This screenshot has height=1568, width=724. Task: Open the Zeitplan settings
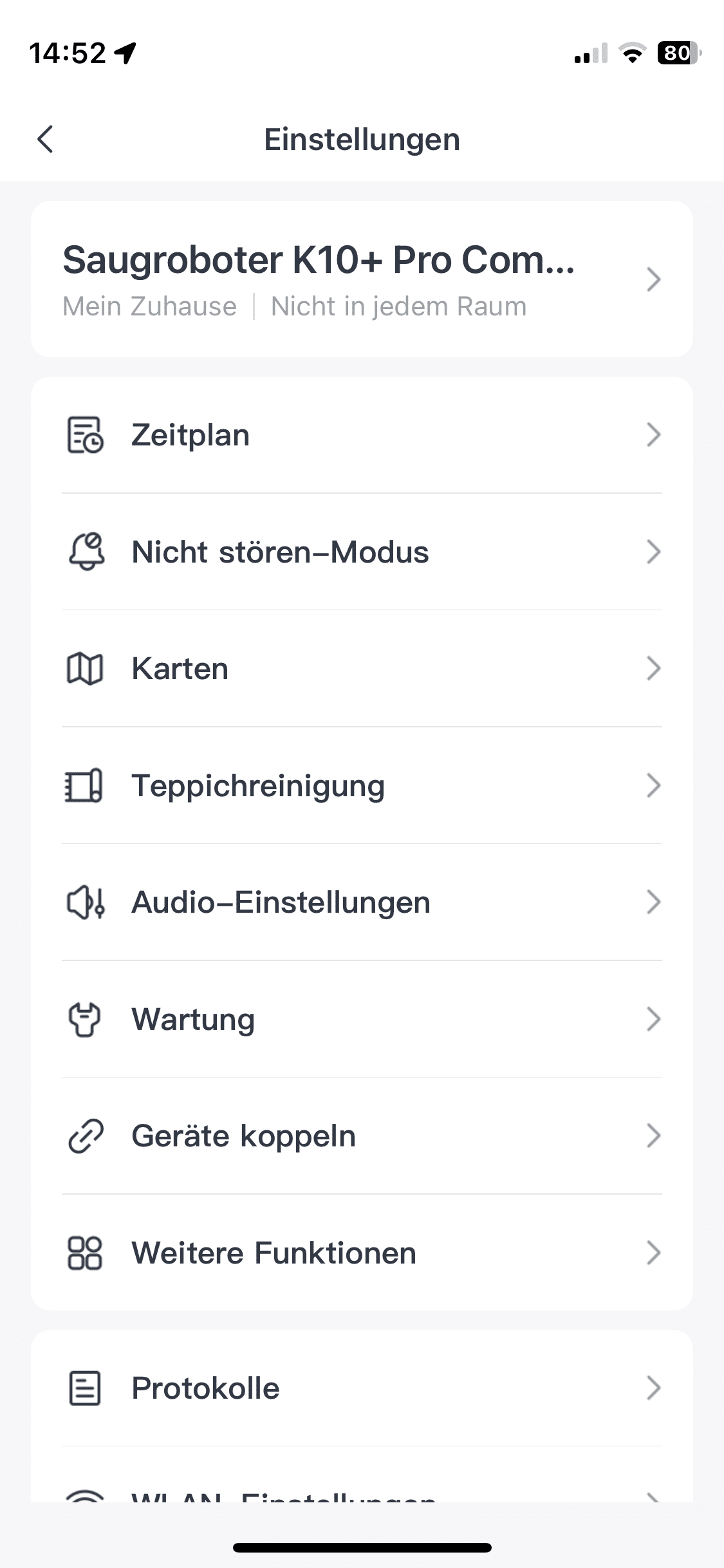(x=362, y=435)
